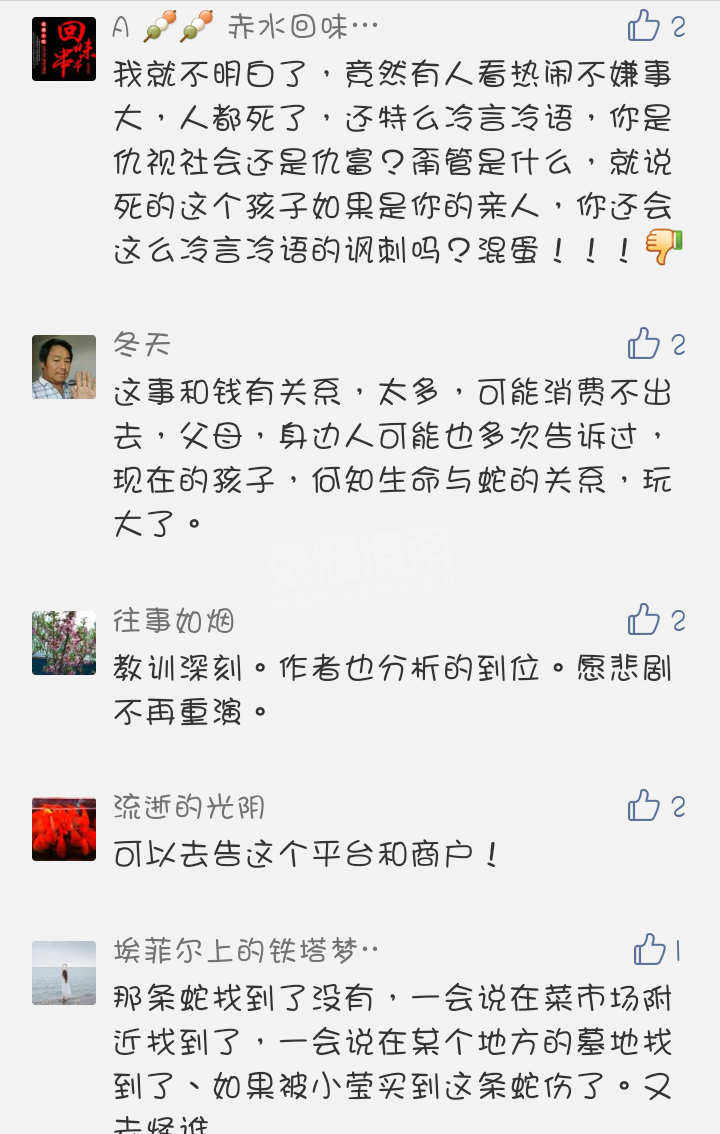This screenshot has width=720, height=1134.
Task: Open 流逝的光阴's profile avatar
Action: pos(64,829)
